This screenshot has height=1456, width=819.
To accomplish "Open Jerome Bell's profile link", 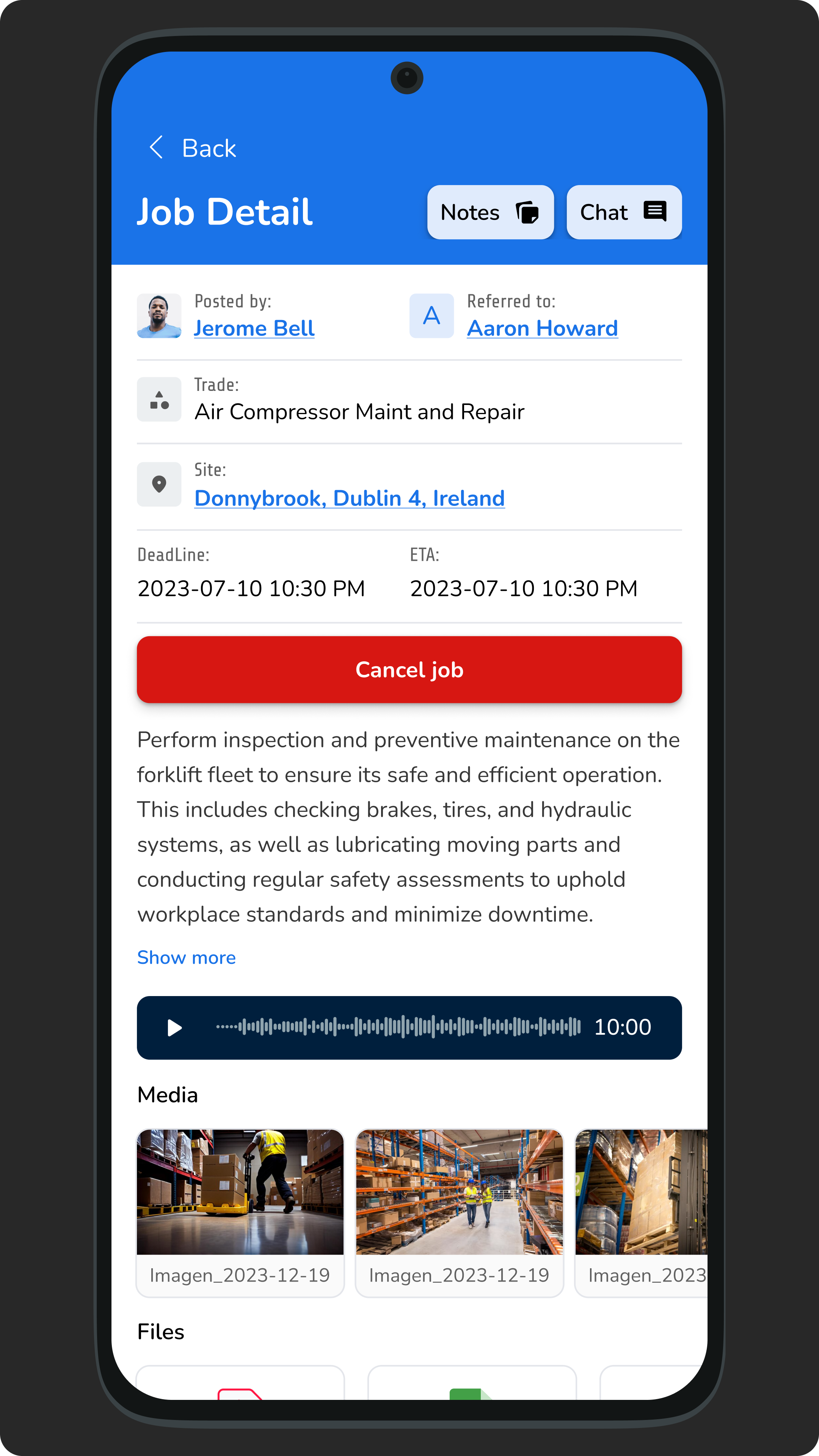I will coord(254,328).
